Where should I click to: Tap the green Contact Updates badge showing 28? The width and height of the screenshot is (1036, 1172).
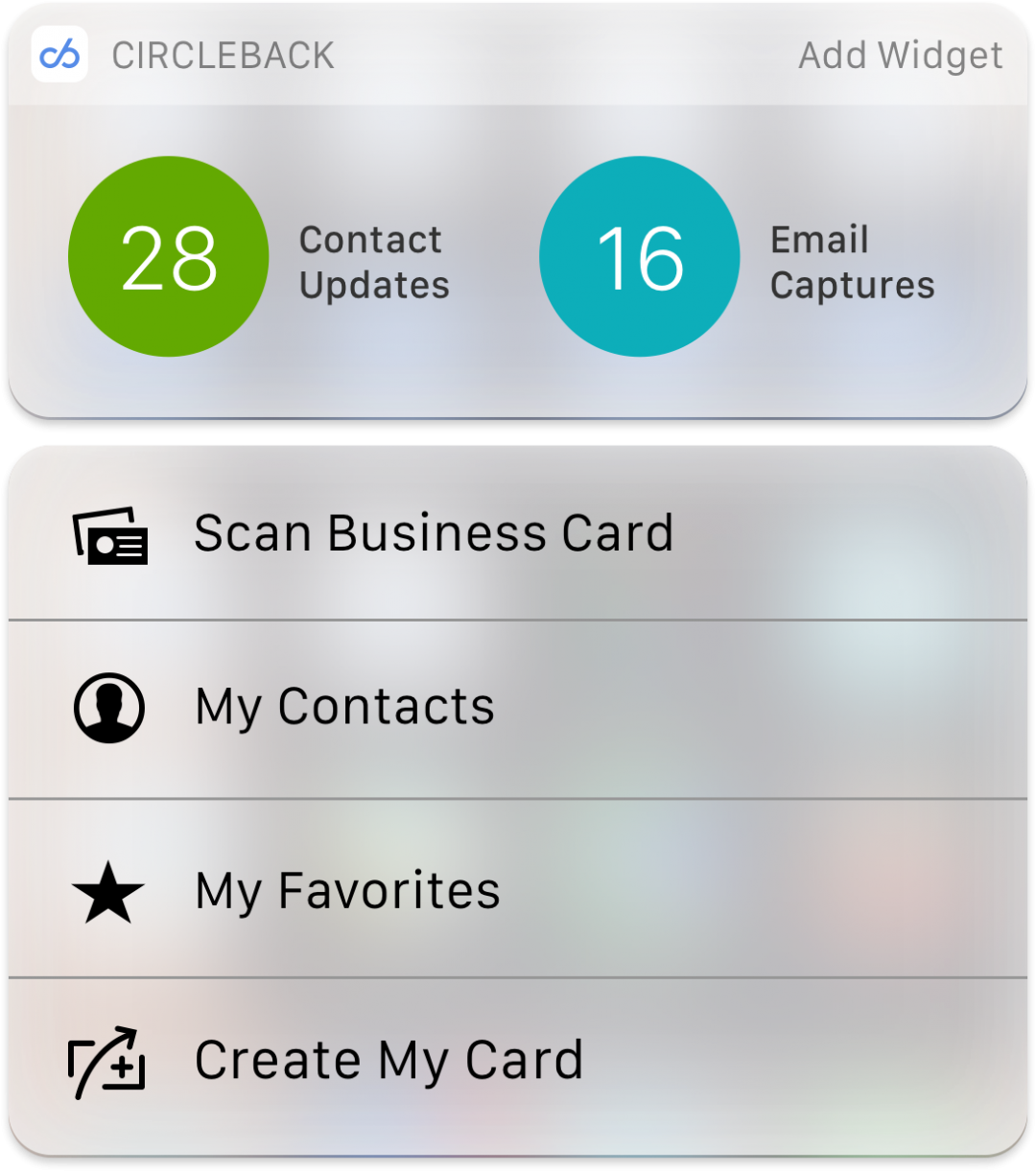coord(169,256)
